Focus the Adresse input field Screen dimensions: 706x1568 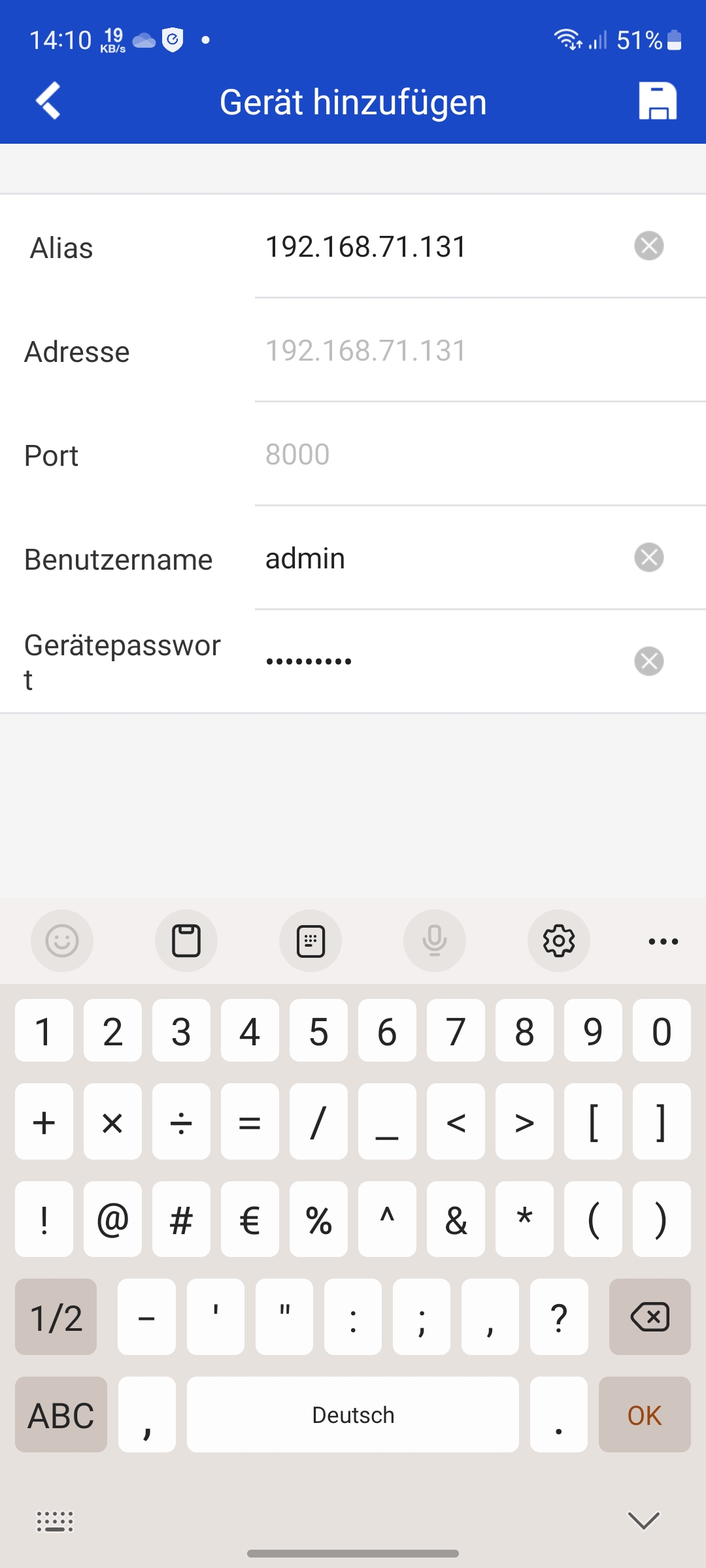coord(480,351)
